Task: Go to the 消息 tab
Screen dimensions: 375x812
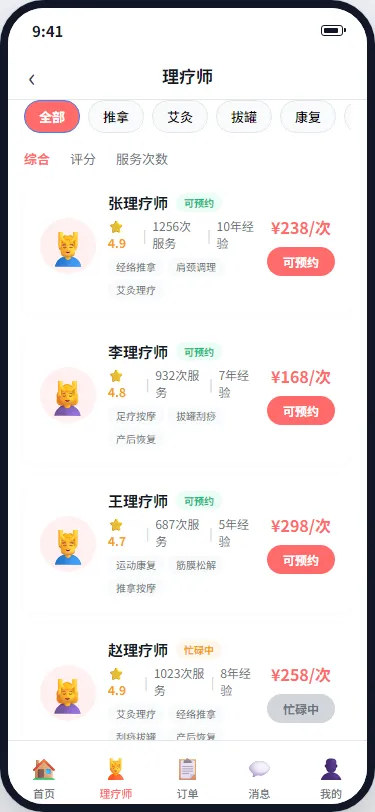Action: pos(259,778)
